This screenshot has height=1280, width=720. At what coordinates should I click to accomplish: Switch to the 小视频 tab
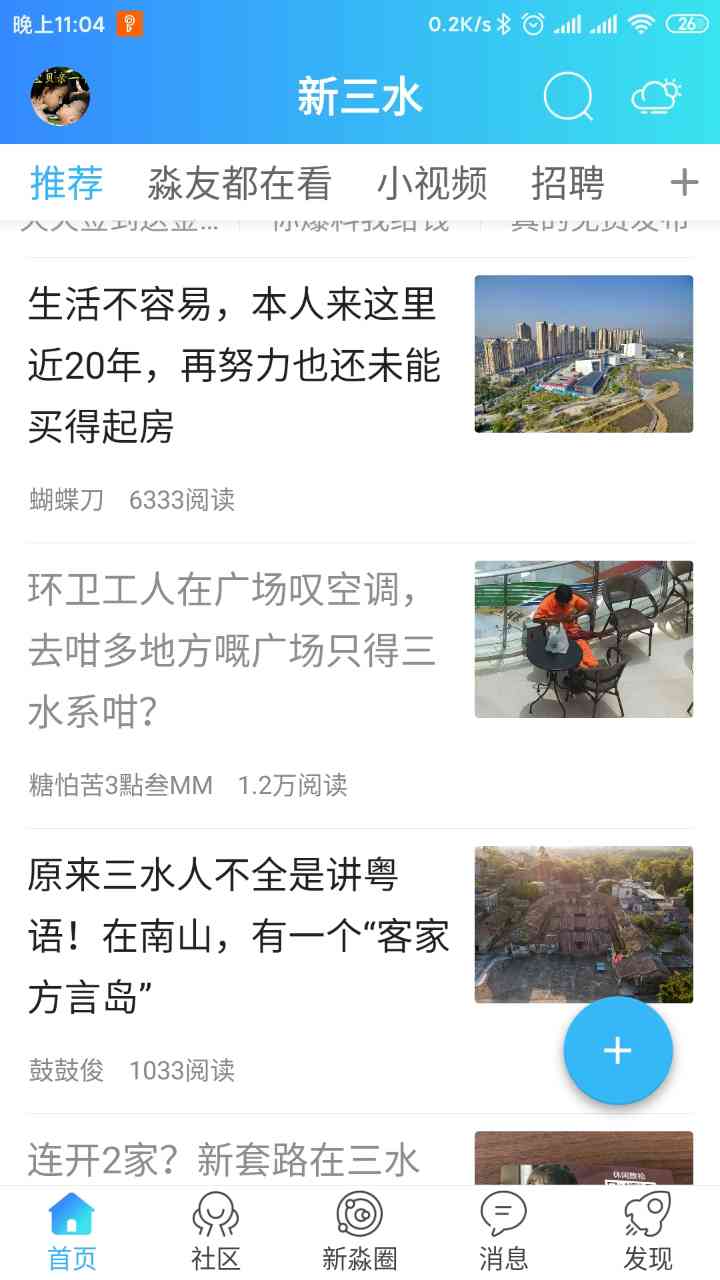pos(431,183)
